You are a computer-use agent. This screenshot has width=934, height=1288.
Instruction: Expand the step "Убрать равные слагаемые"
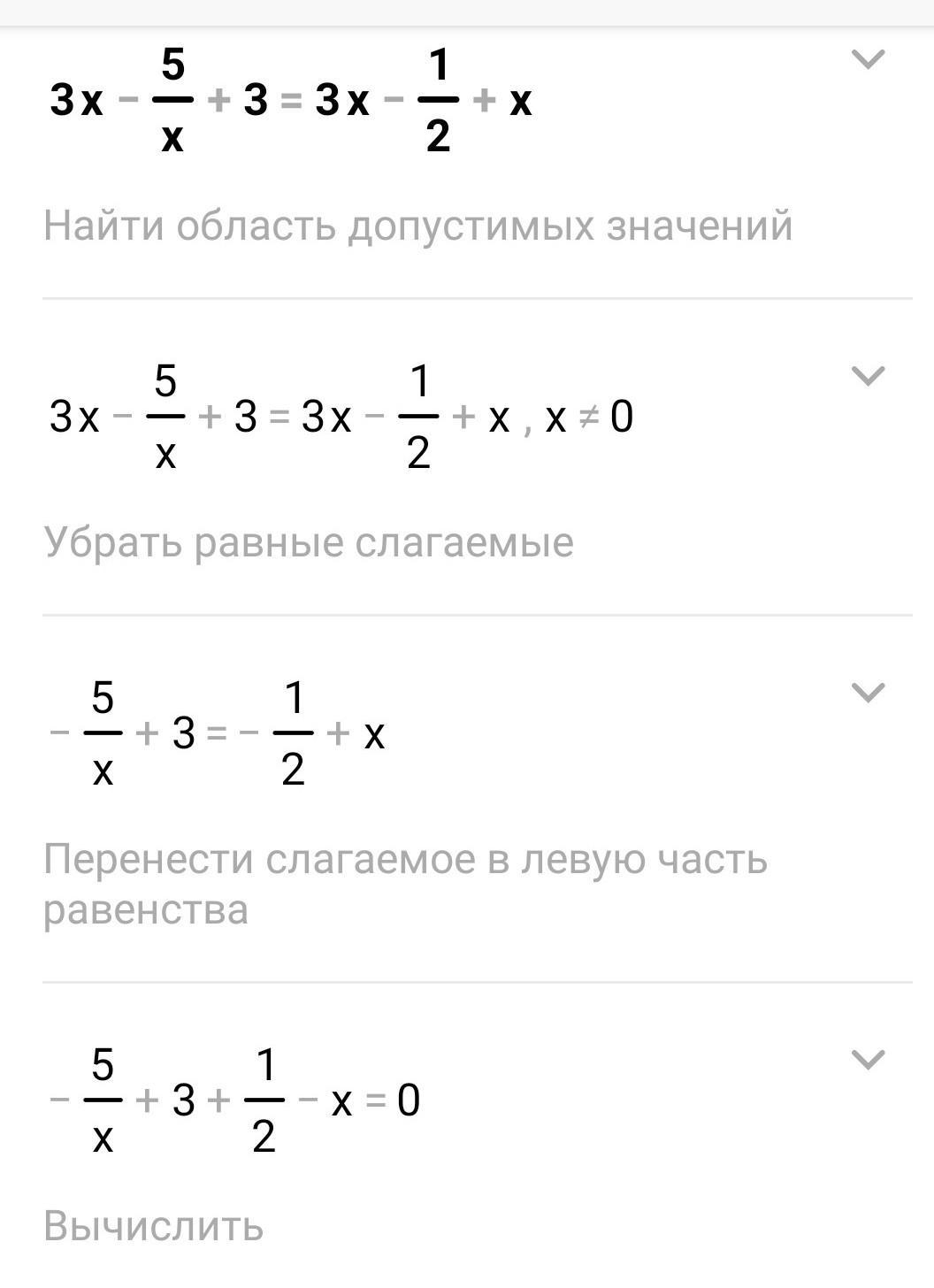867,376
